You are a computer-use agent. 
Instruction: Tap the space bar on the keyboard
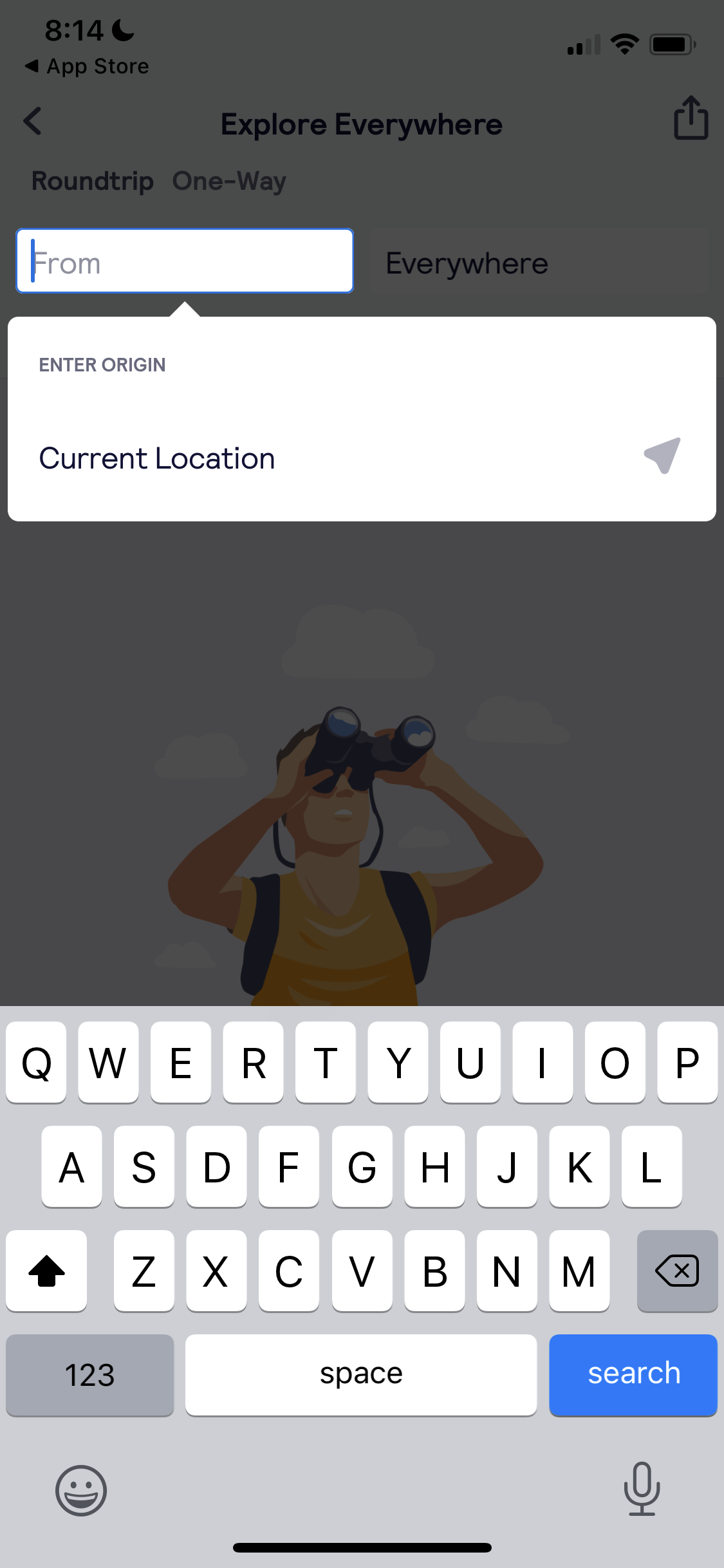click(x=360, y=1374)
